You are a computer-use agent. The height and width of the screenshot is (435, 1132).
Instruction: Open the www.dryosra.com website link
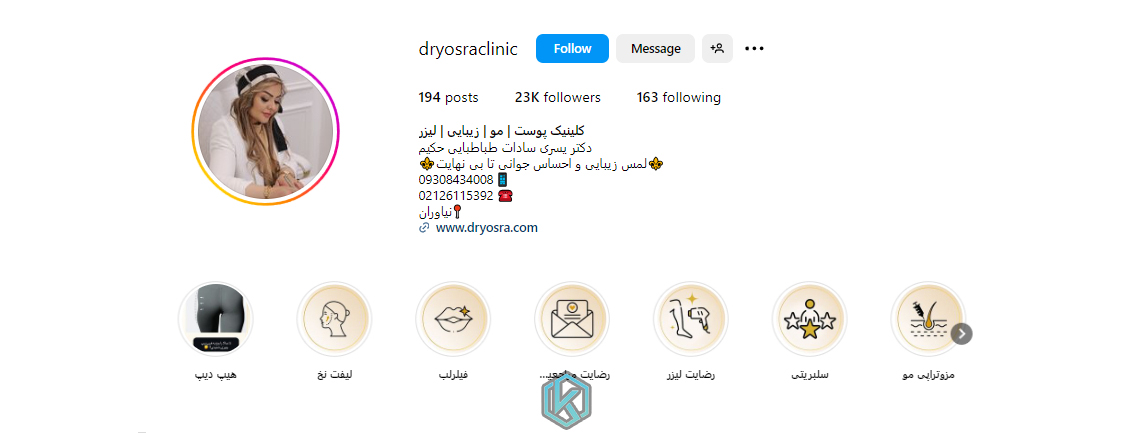[486, 228]
